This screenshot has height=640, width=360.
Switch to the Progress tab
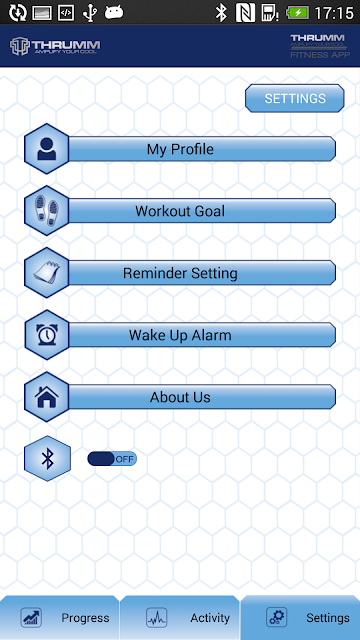(x=60, y=618)
